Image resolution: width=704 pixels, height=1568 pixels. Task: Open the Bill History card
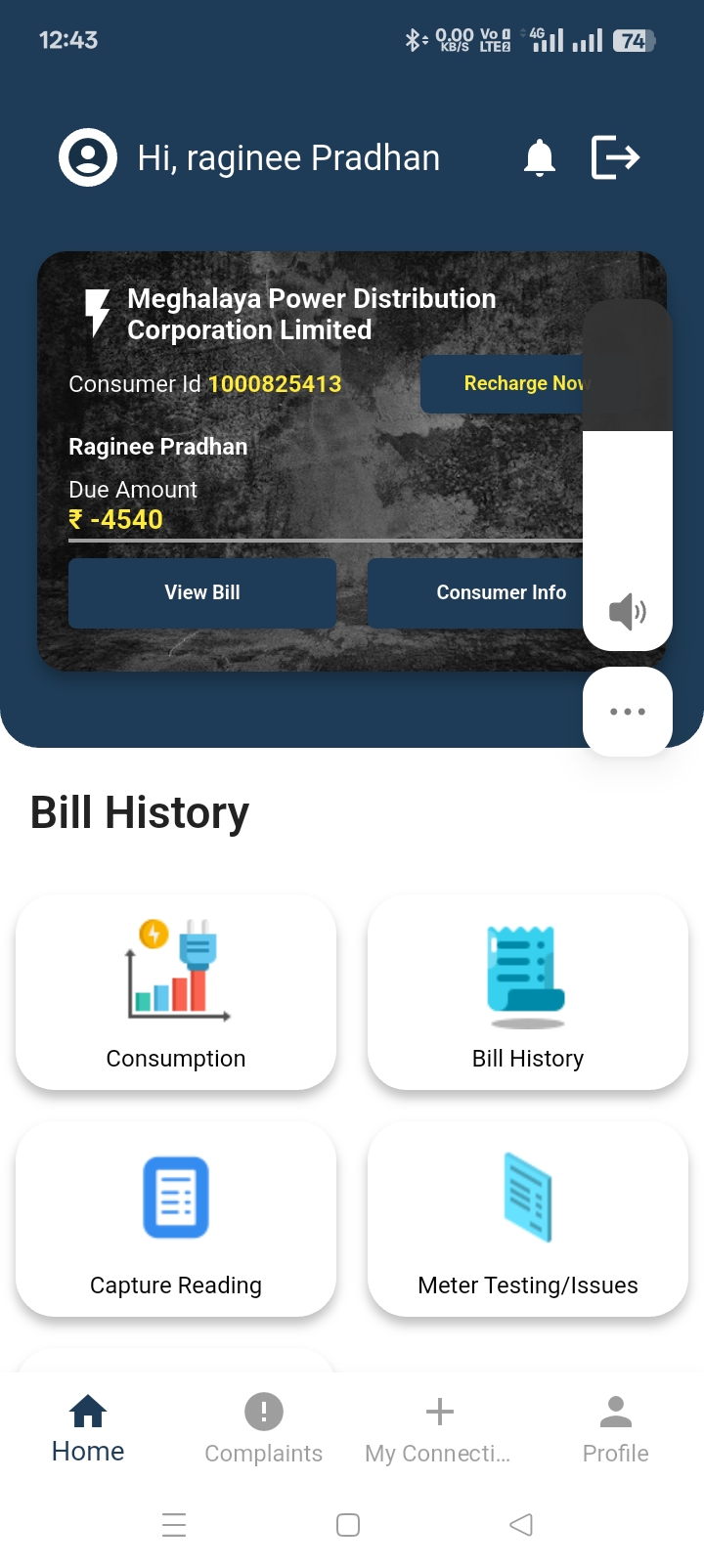coord(528,992)
